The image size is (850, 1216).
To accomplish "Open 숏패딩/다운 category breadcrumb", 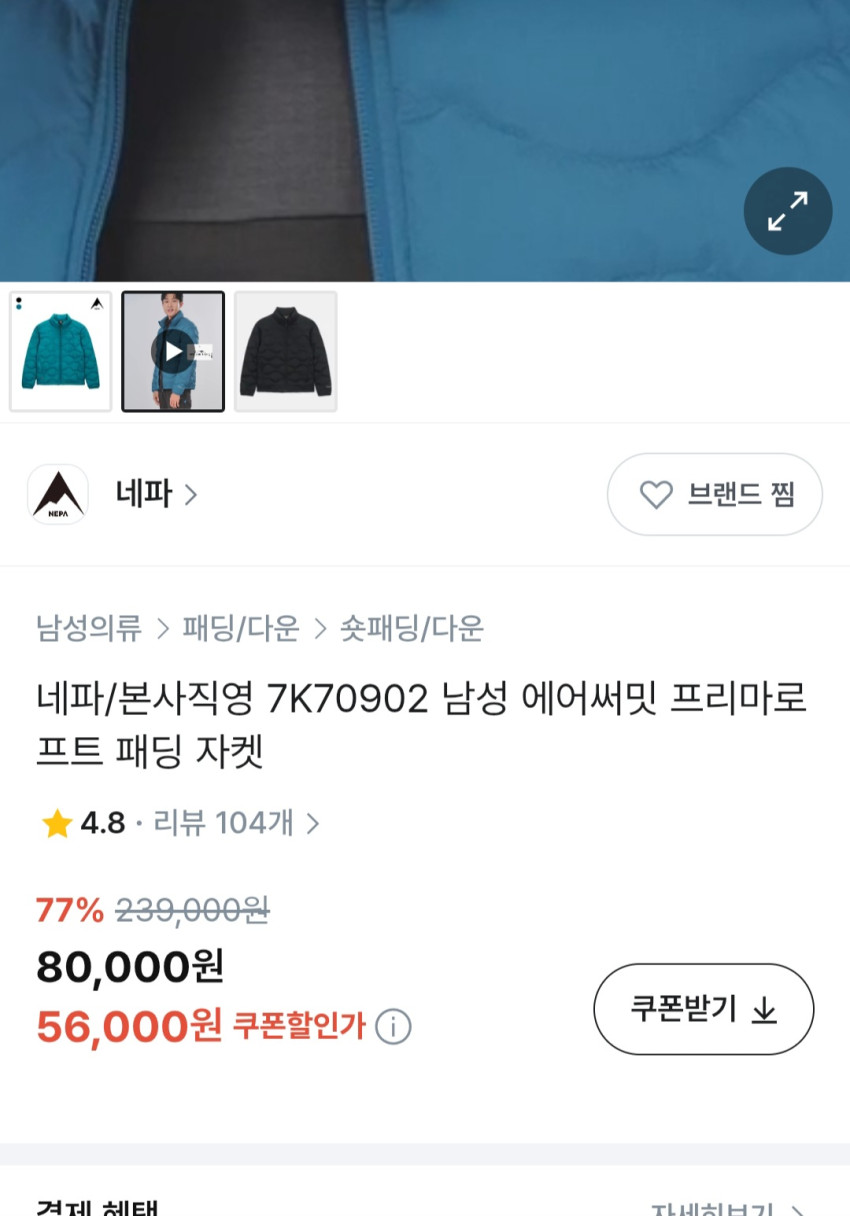I will point(411,628).
